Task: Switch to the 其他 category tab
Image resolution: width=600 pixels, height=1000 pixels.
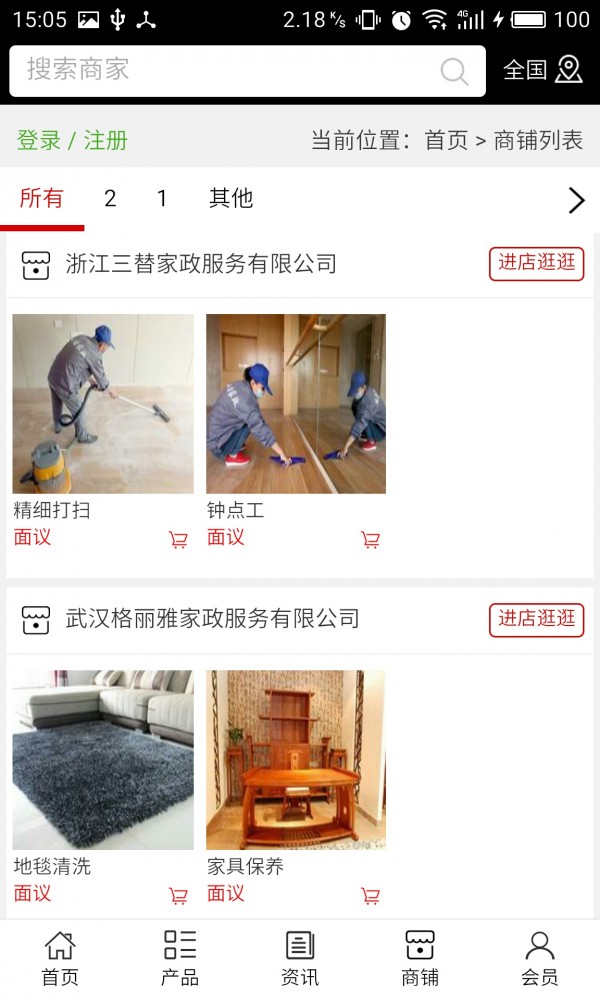Action: [231, 198]
